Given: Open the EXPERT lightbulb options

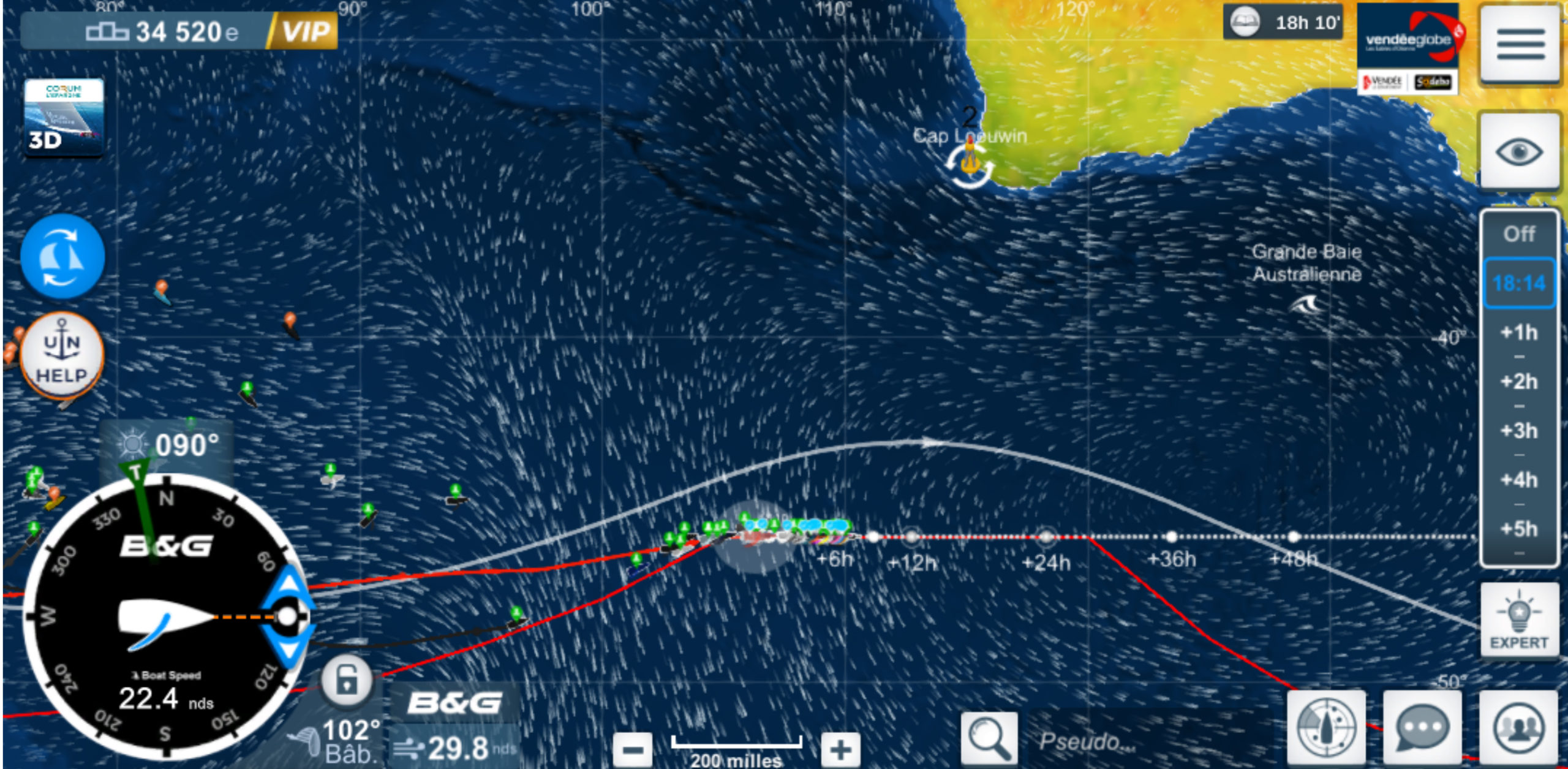Looking at the screenshot, I should (1518, 620).
